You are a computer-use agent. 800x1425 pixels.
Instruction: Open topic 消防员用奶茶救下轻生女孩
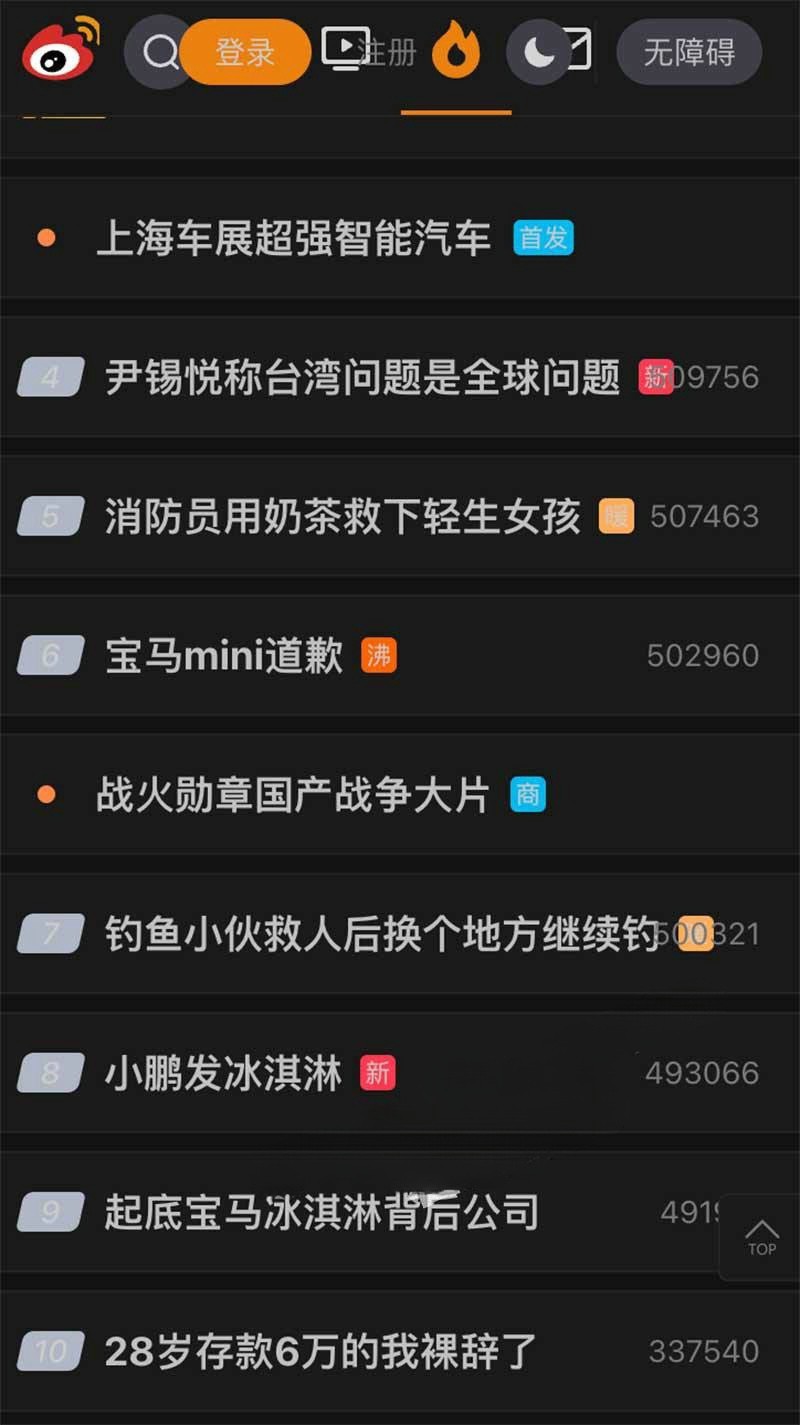(342, 516)
